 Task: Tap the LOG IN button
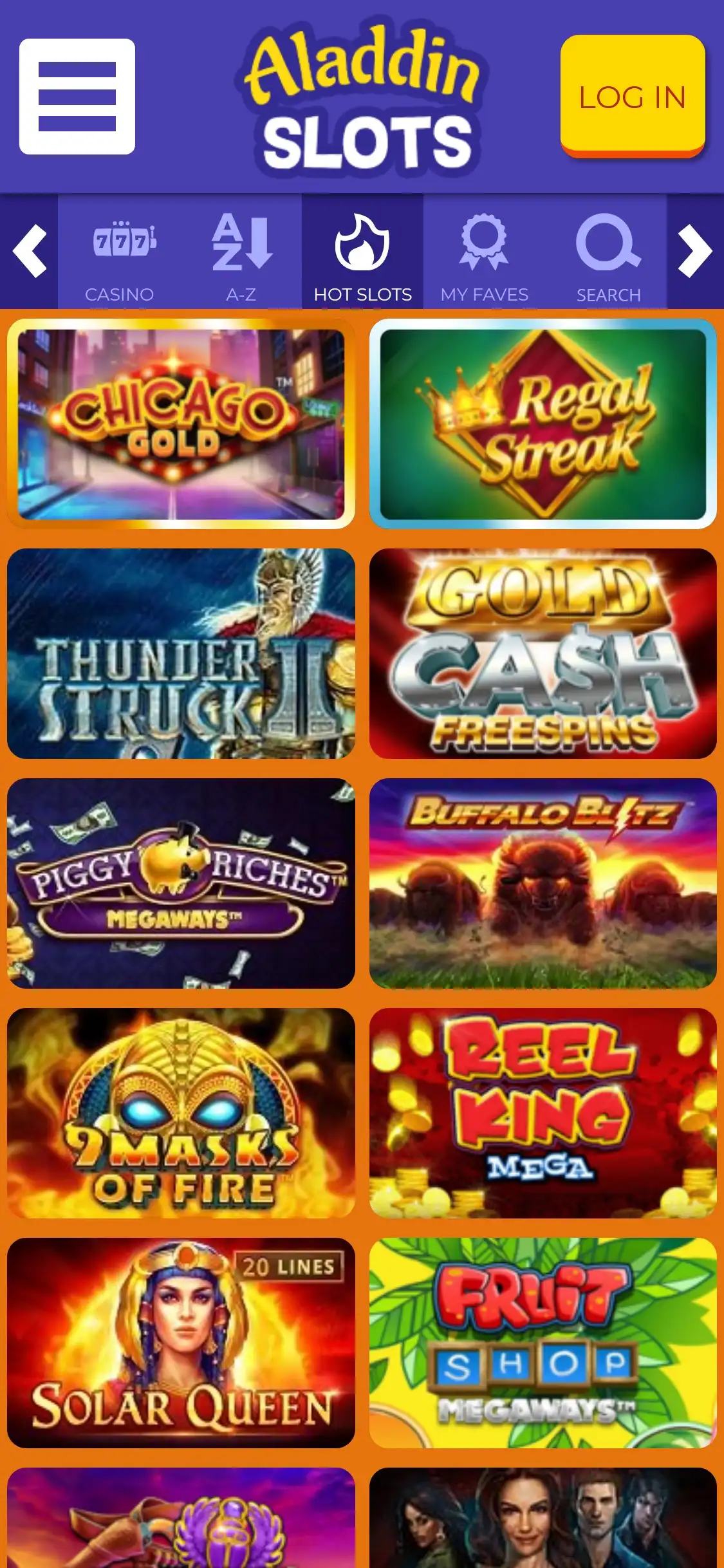[633, 96]
